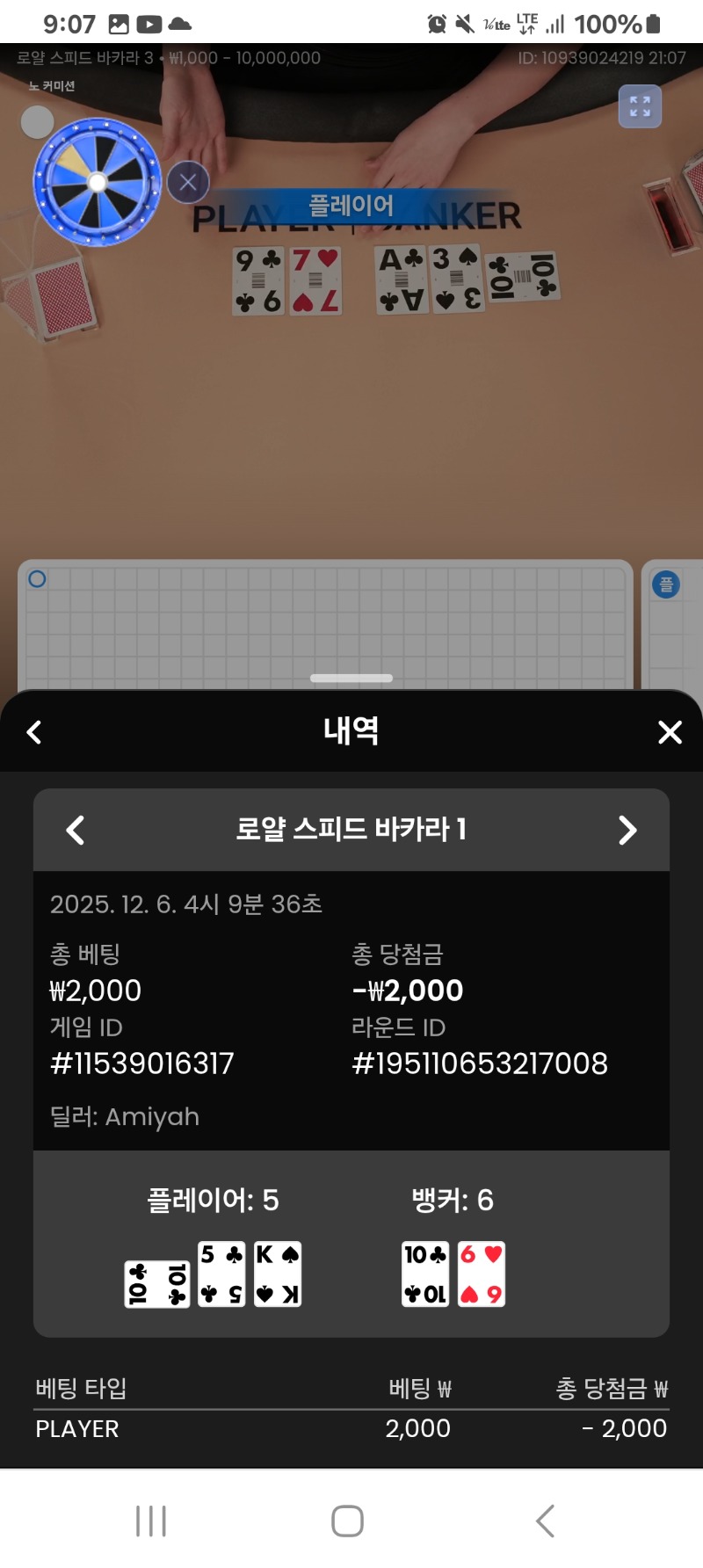Close the 내역 history panel

tap(670, 732)
